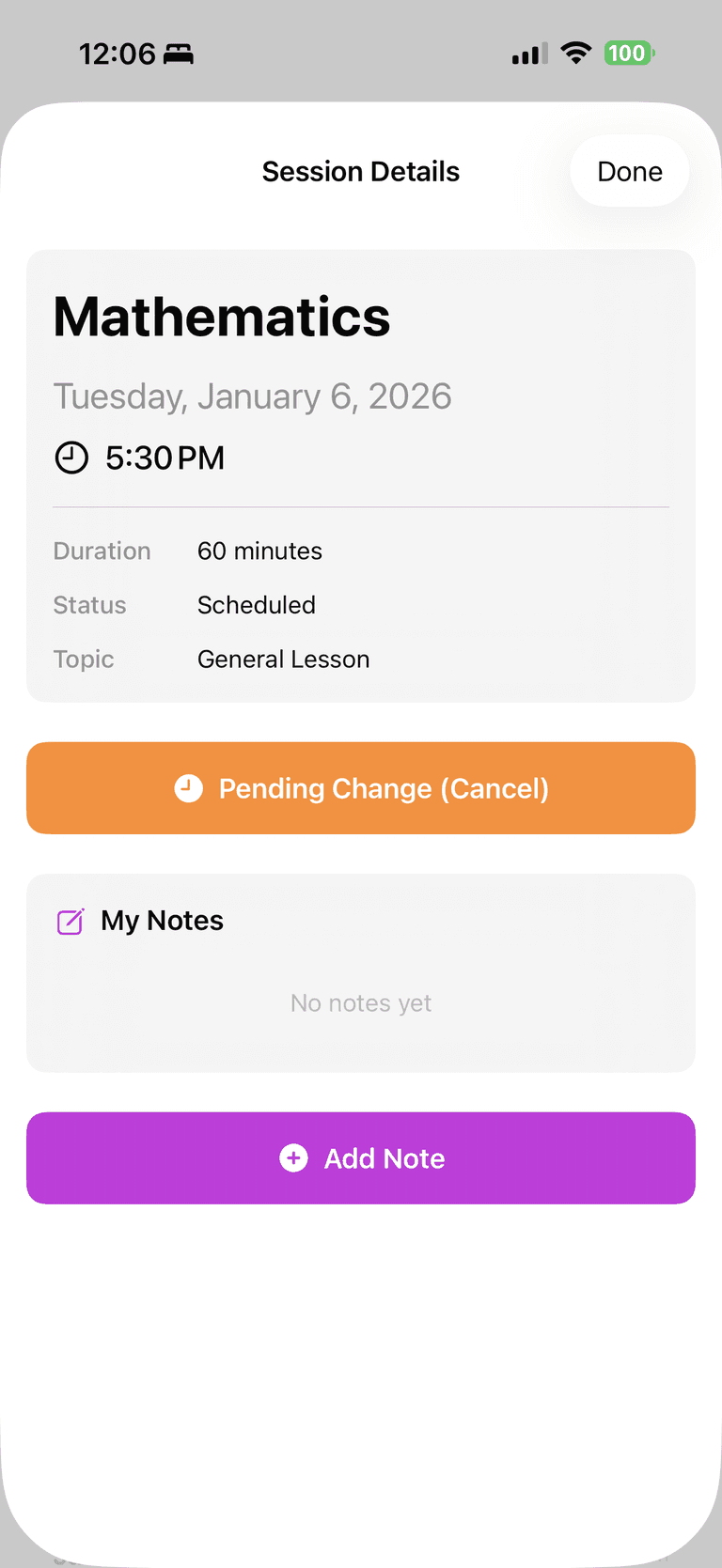
Task: Click the clock icon beside 5:30 PM
Action: pyautogui.click(x=71, y=458)
